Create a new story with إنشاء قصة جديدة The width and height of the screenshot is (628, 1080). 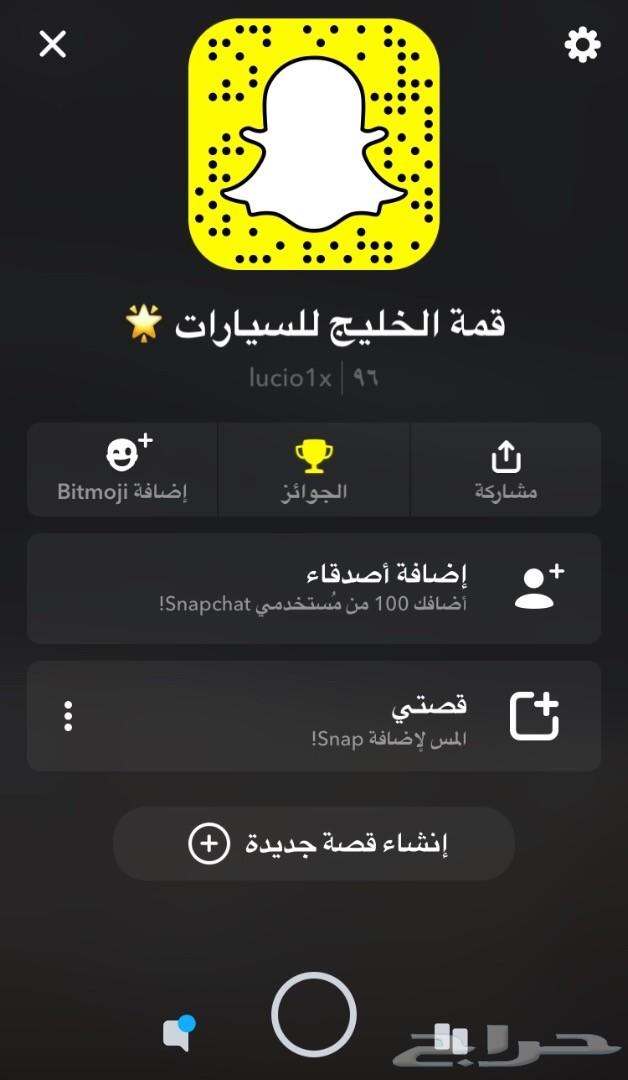click(313, 844)
